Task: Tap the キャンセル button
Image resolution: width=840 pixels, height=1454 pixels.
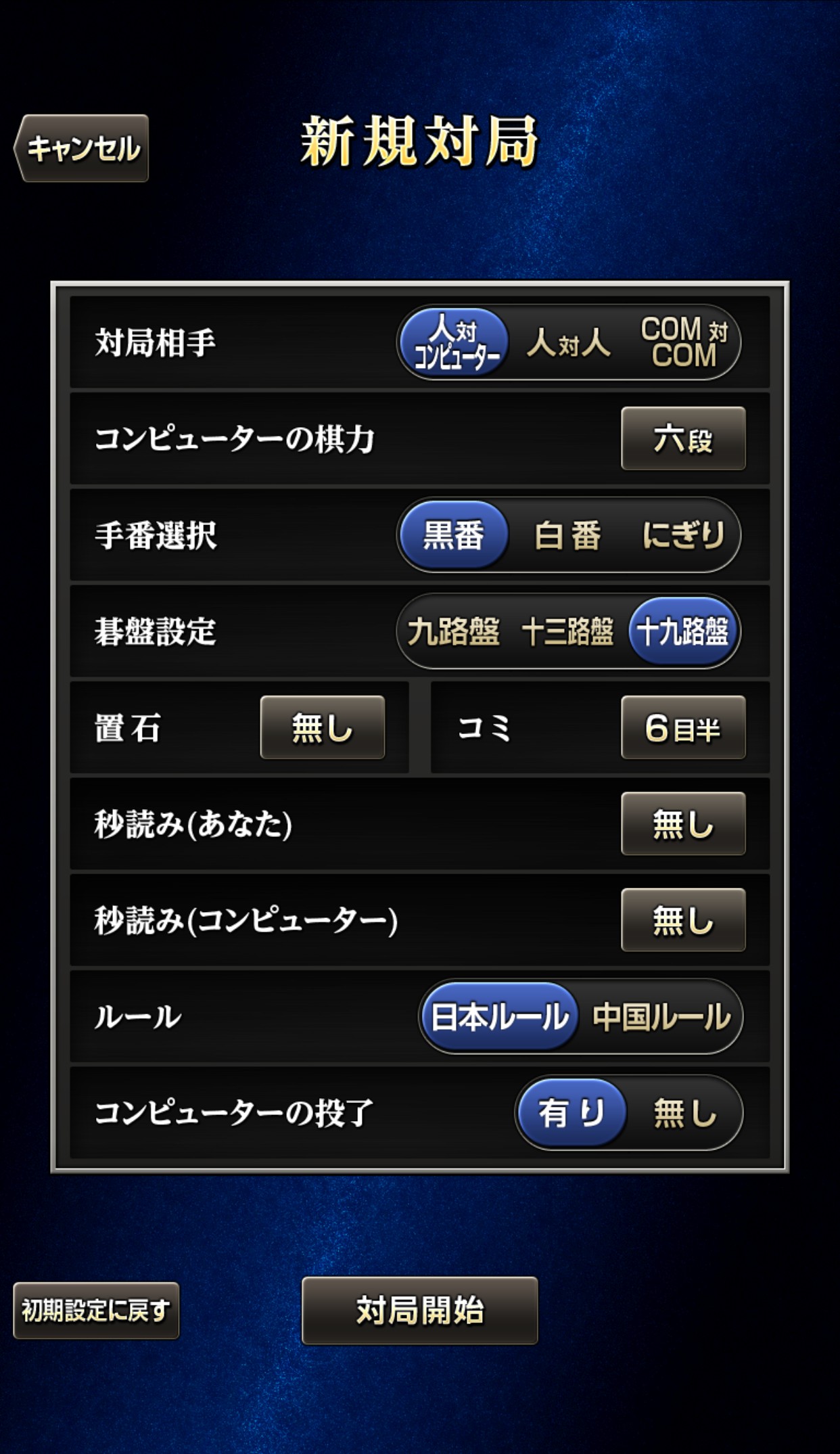Action: click(82, 148)
